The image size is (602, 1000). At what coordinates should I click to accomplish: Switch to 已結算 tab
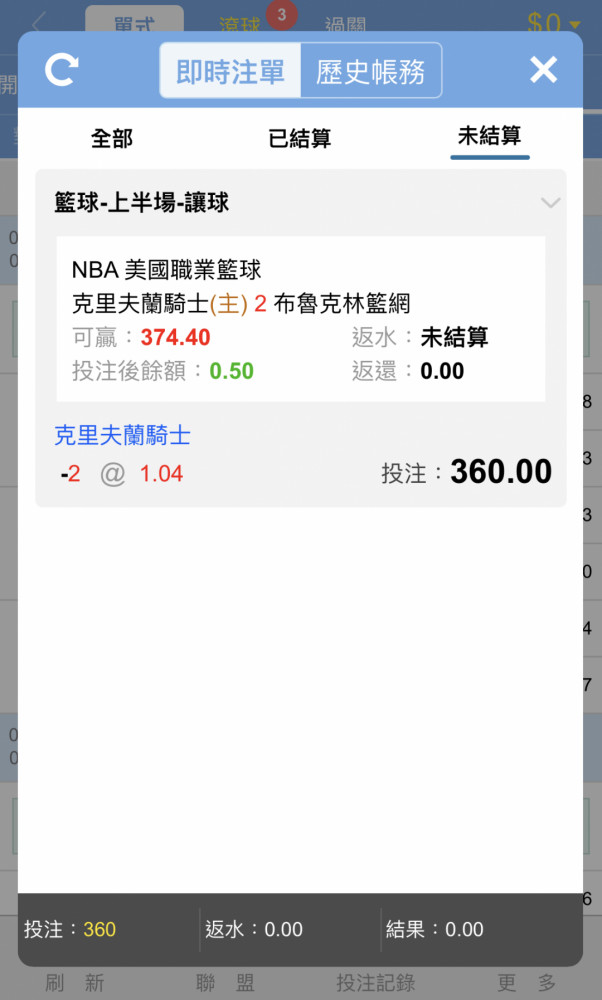(300, 138)
